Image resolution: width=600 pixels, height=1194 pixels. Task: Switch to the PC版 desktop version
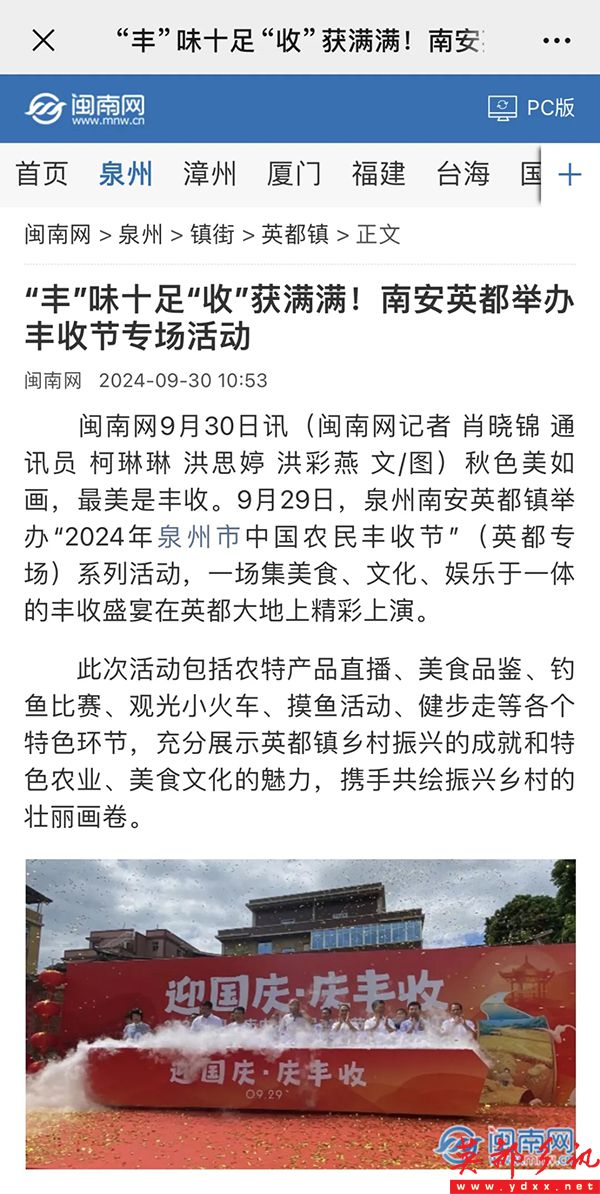[532, 107]
